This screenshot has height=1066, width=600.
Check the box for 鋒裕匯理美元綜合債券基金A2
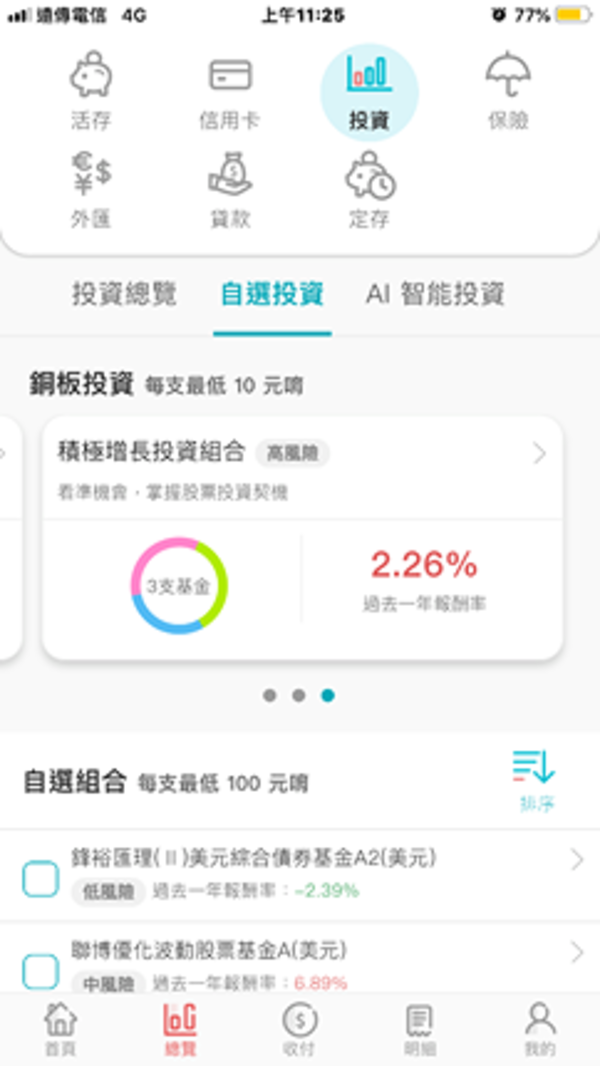point(41,878)
